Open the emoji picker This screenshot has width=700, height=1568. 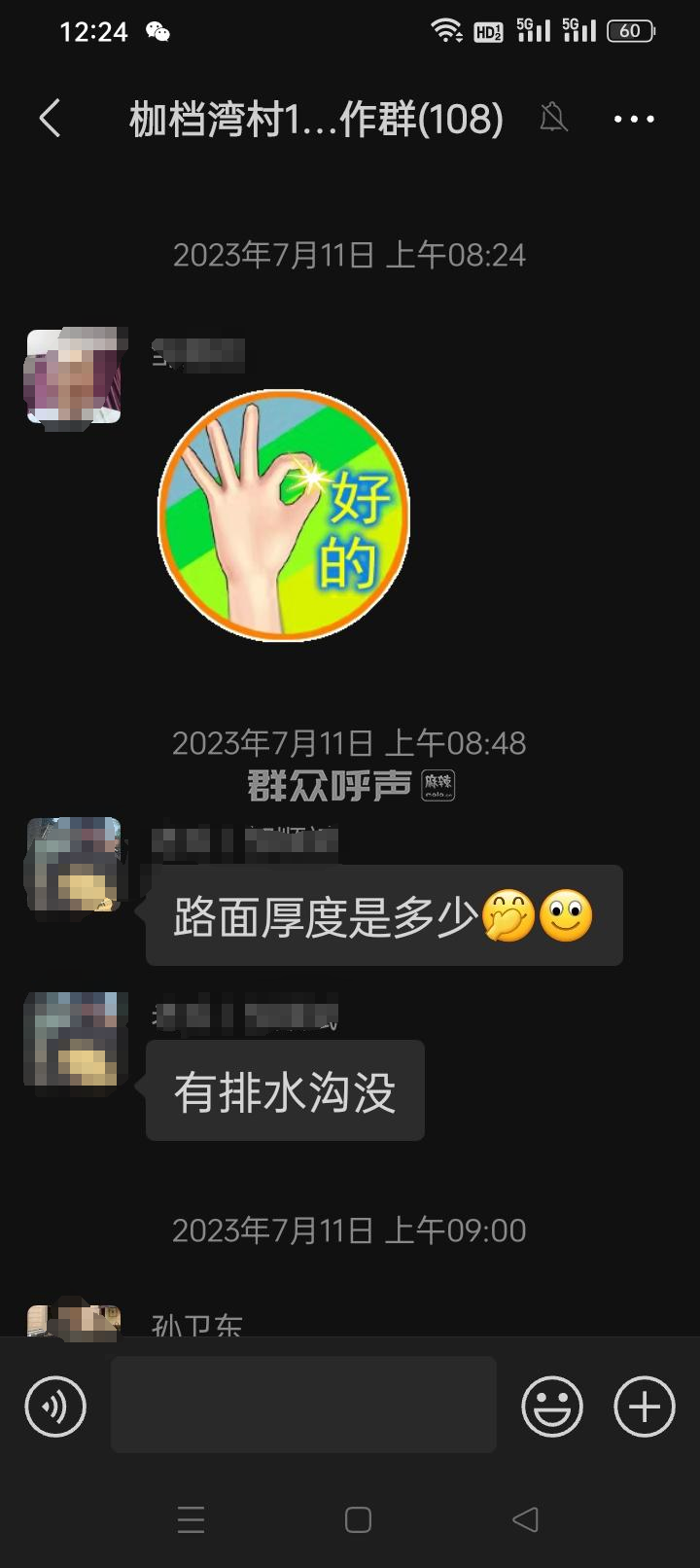tap(552, 1407)
